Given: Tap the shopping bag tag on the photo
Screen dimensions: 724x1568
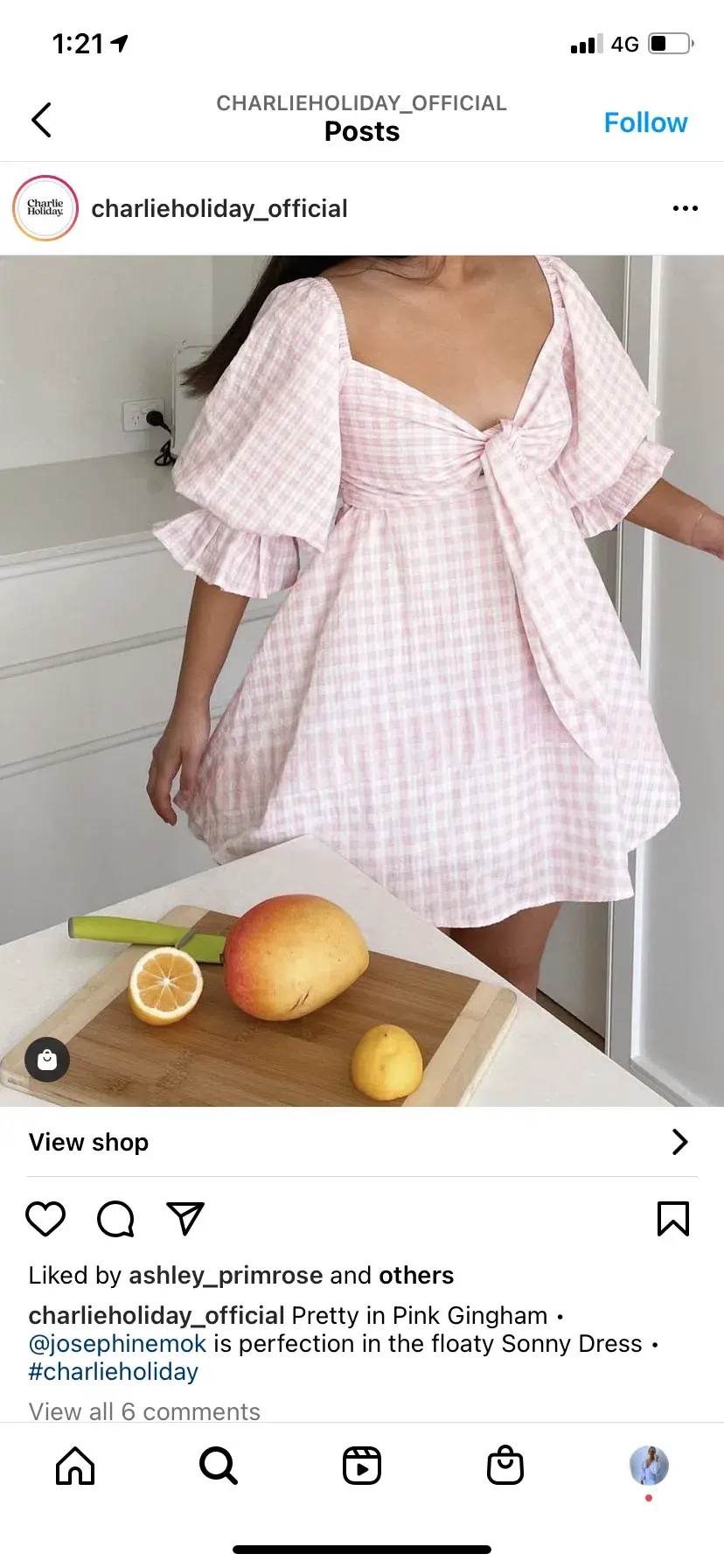Looking at the screenshot, I should point(47,1060).
